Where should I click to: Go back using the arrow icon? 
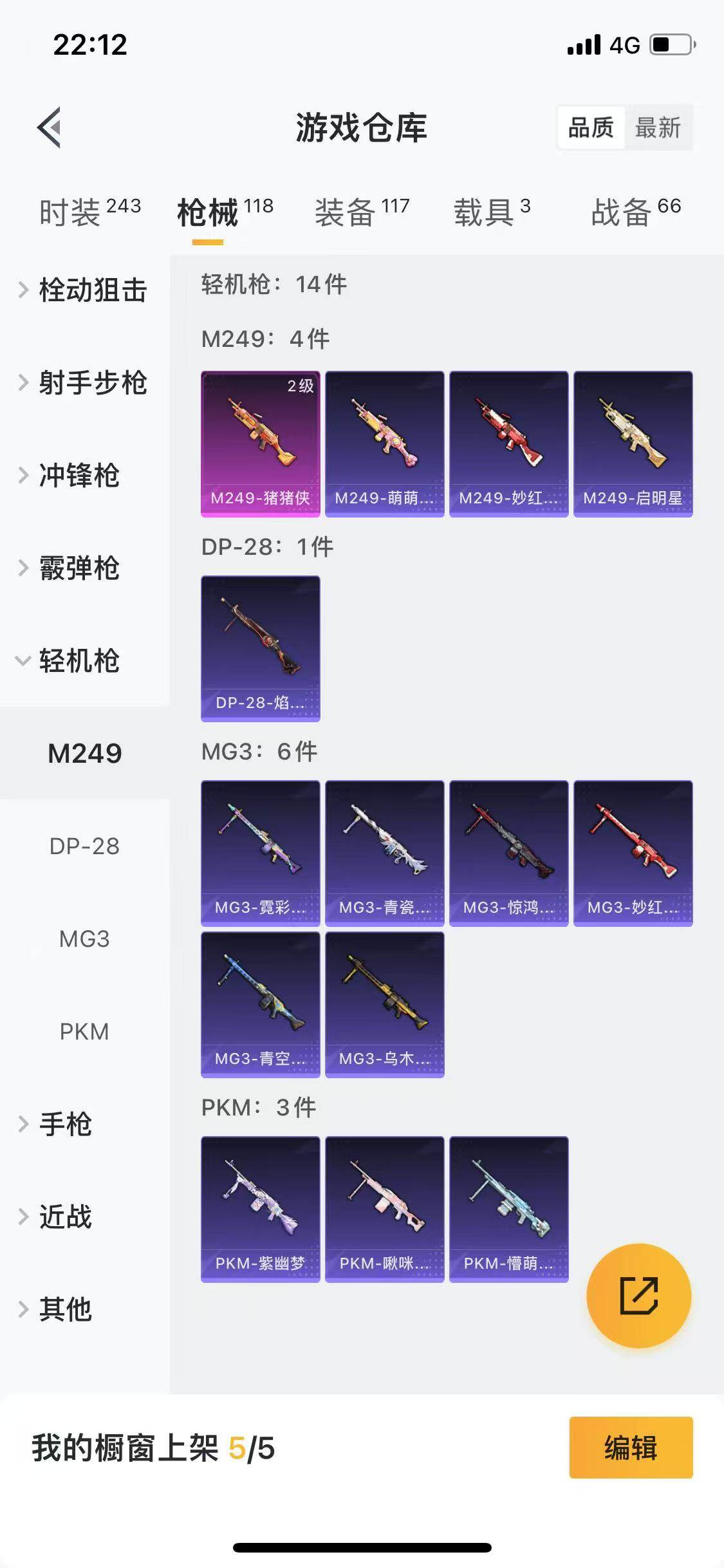pyautogui.click(x=50, y=127)
